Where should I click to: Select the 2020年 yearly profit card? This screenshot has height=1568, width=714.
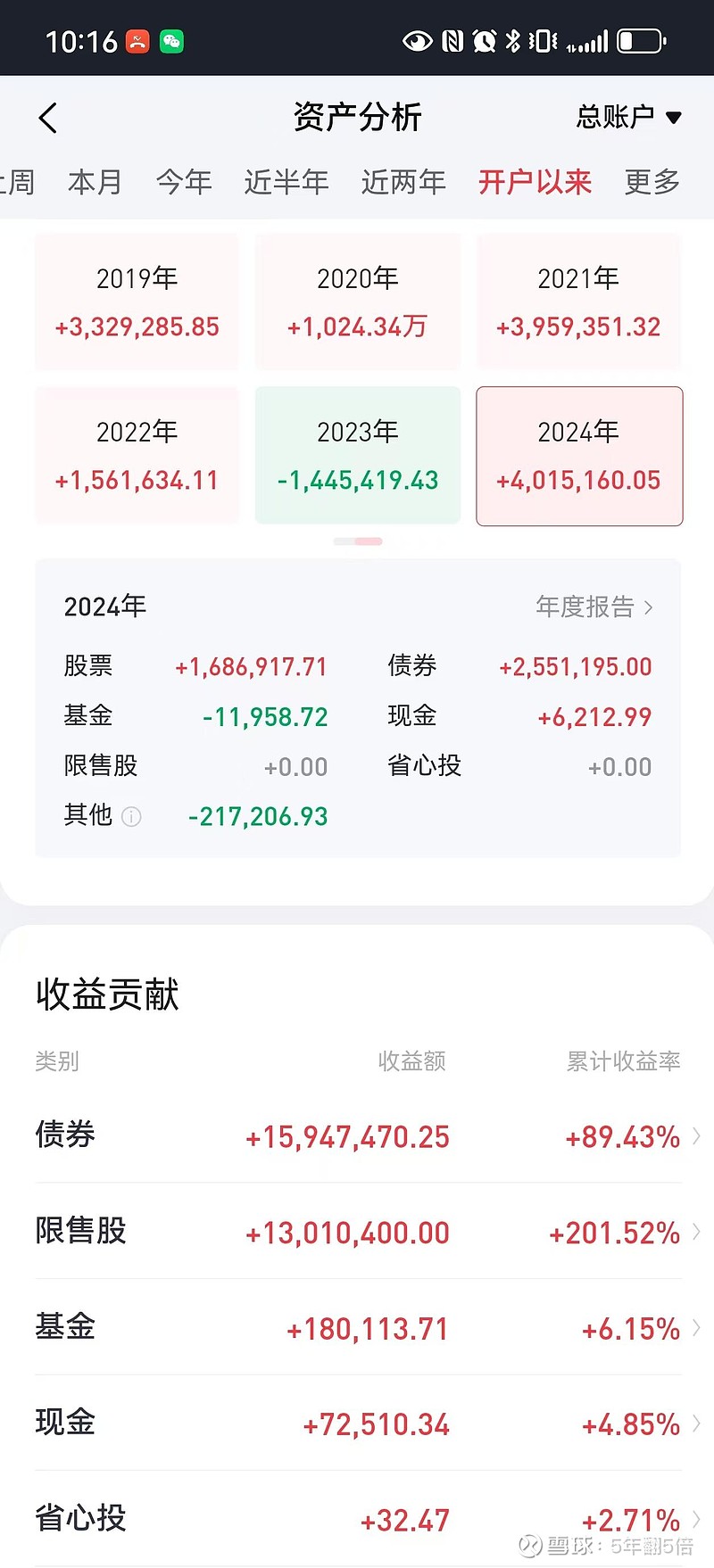[x=357, y=301]
